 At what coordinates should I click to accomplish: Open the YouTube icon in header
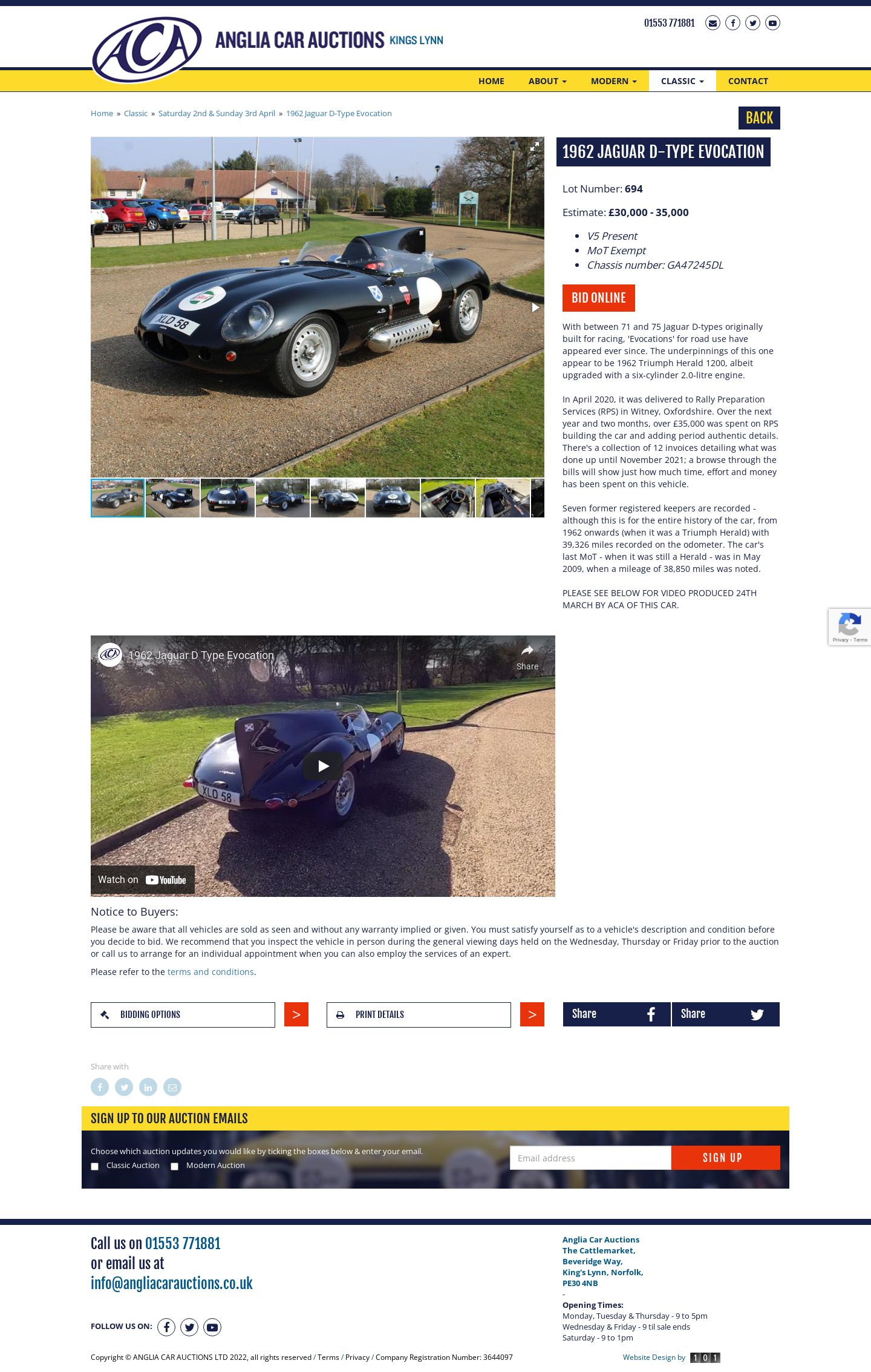pyautogui.click(x=772, y=23)
